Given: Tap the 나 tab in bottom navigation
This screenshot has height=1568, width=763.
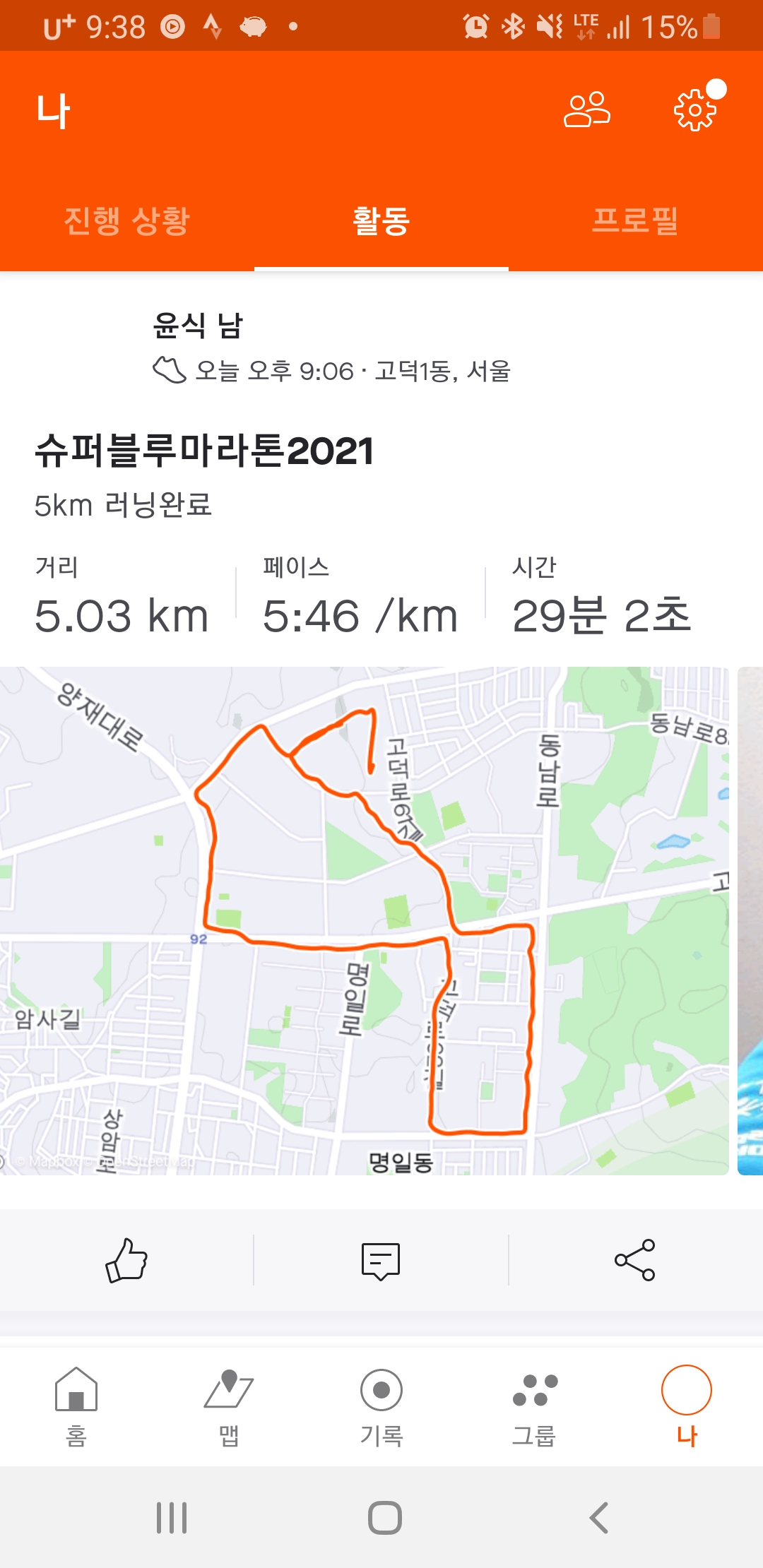Looking at the screenshot, I should tap(687, 1407).
